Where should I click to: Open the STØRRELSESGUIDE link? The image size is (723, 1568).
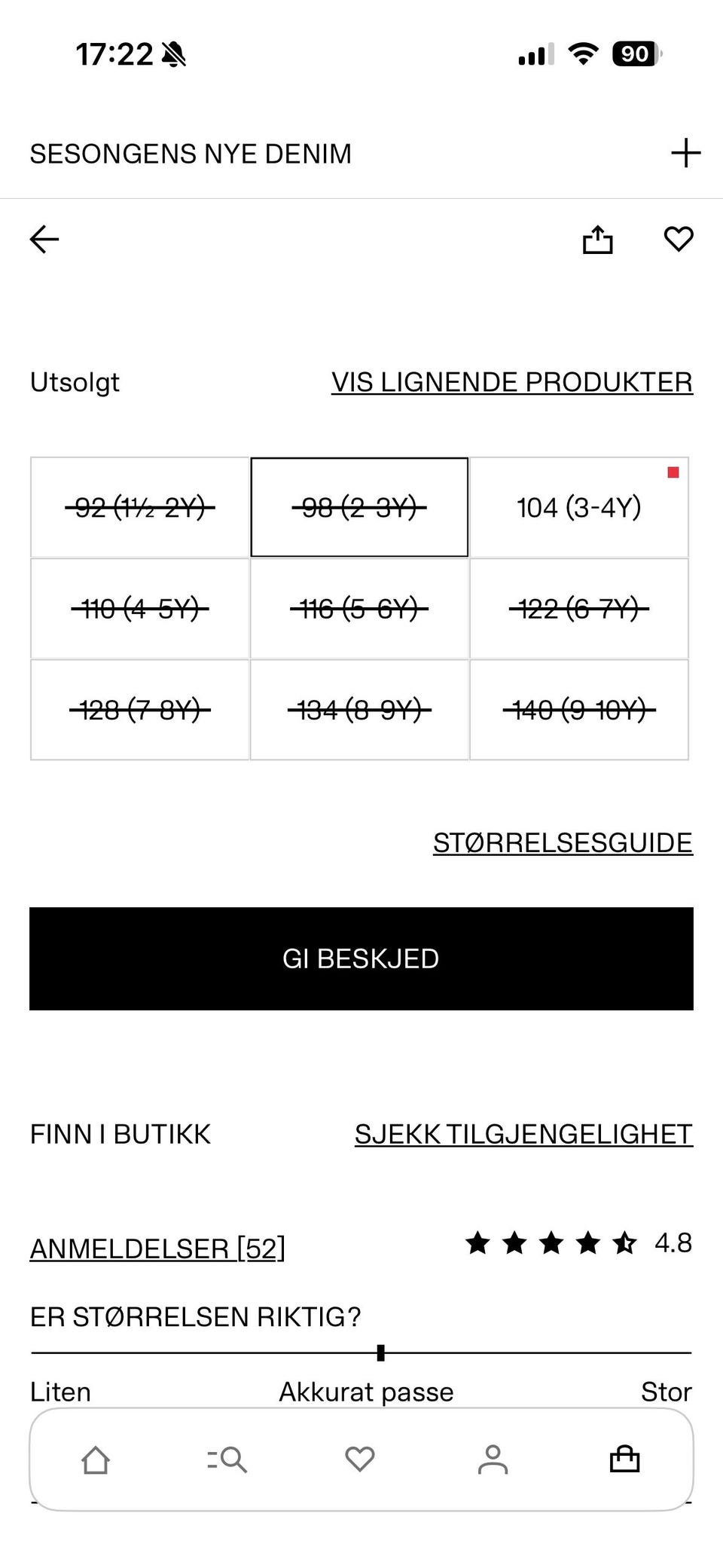563,842
